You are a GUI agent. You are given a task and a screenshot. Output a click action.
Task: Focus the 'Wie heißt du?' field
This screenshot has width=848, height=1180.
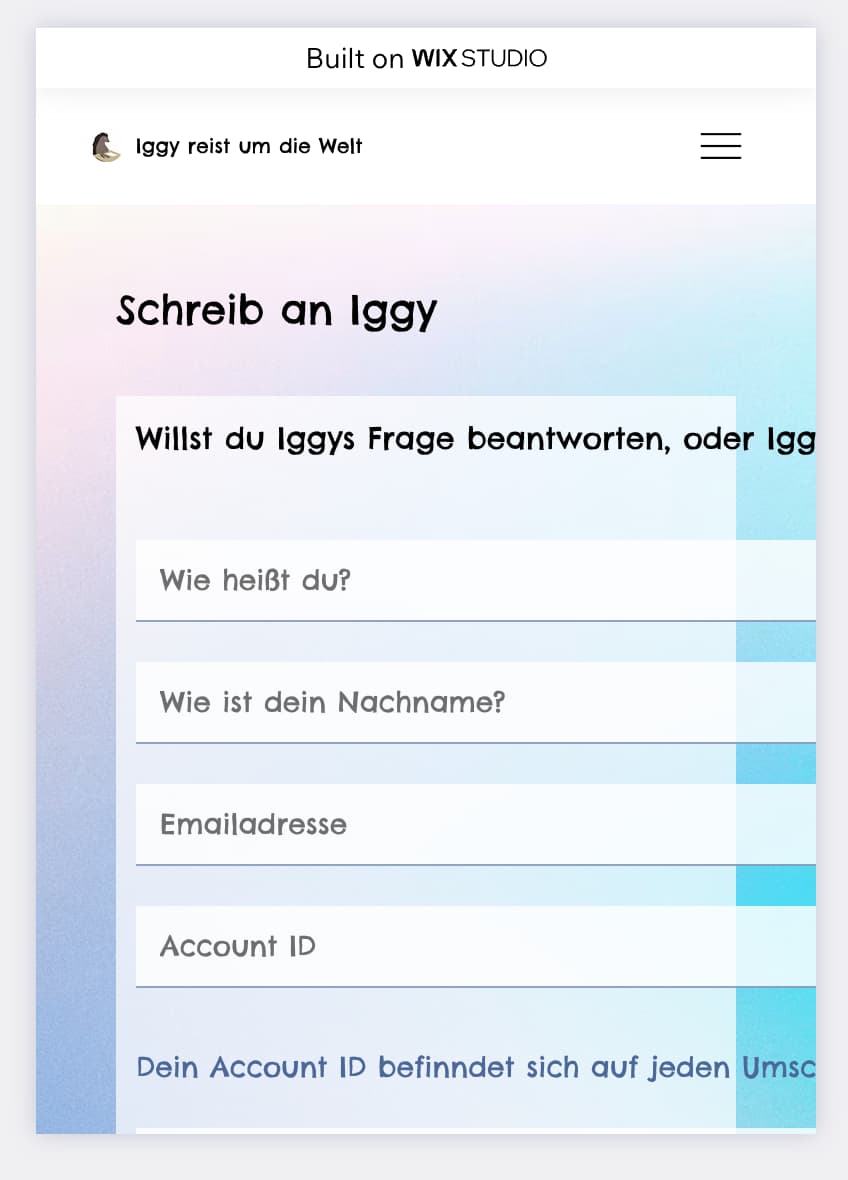coord(475,580)
